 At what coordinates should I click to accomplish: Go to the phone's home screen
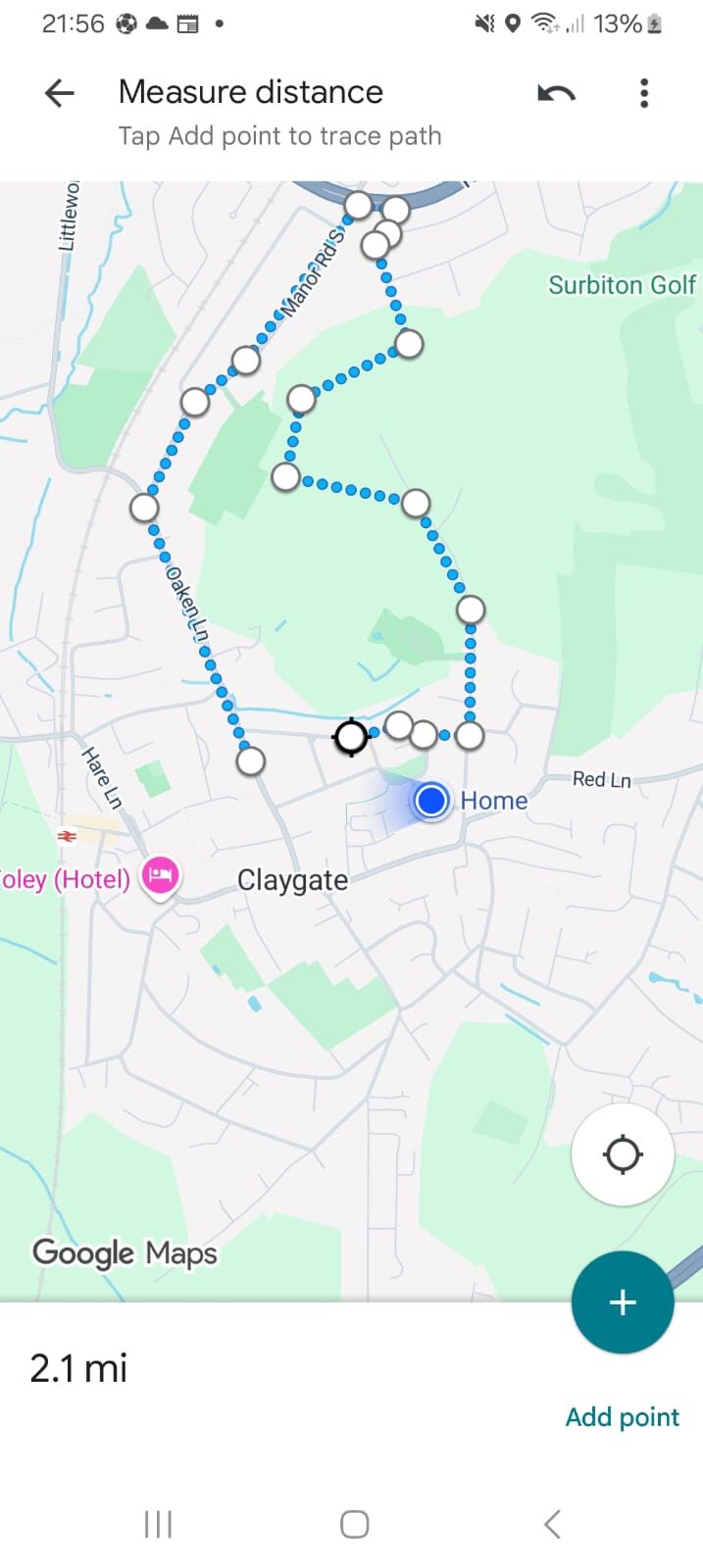click(354, 1524)
